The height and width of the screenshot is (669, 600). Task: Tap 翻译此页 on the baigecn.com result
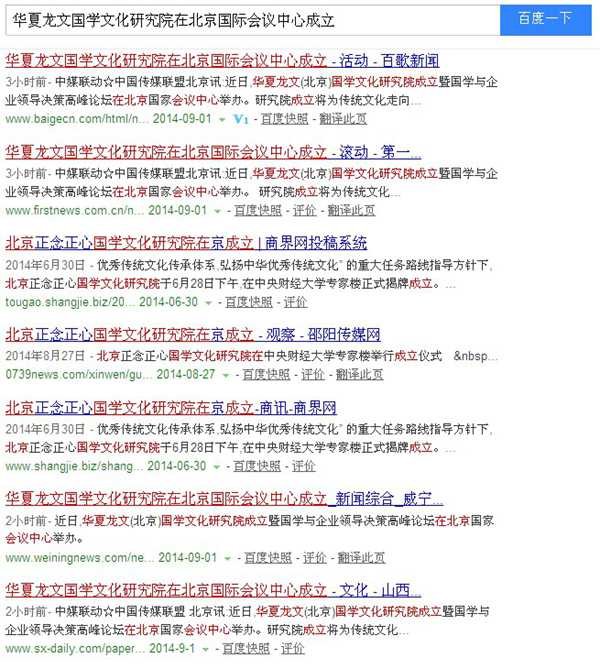pos(343,119)
